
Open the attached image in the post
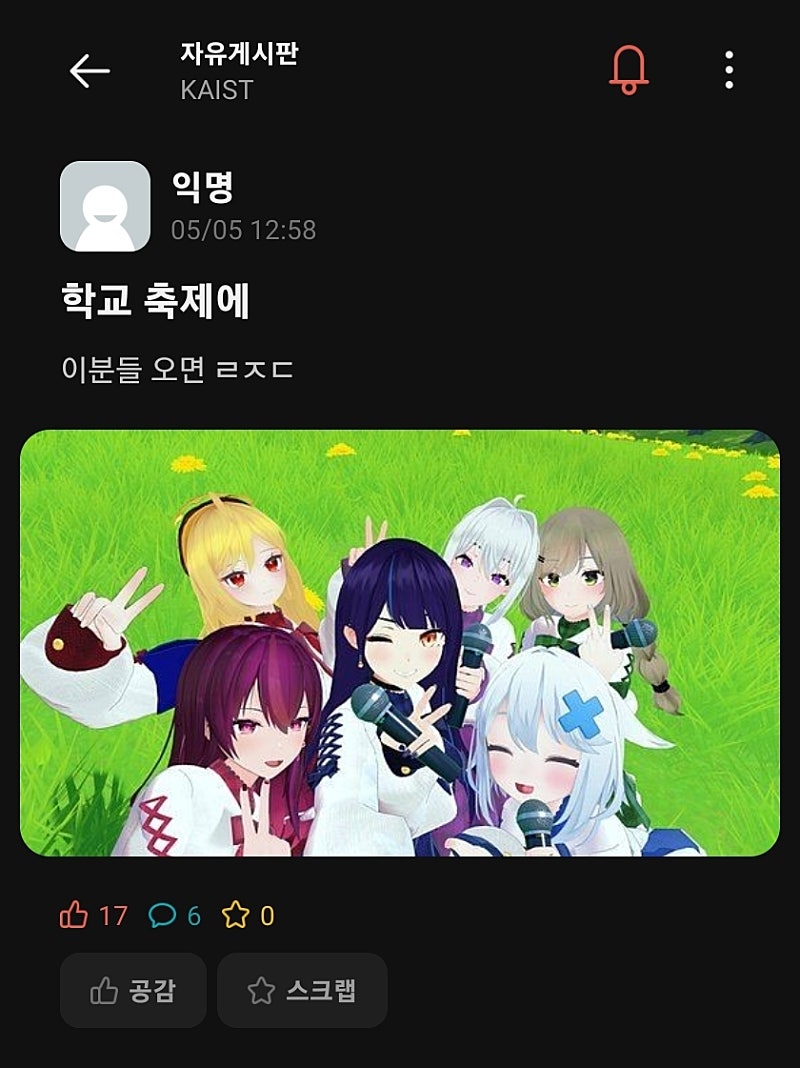(400, 643)
